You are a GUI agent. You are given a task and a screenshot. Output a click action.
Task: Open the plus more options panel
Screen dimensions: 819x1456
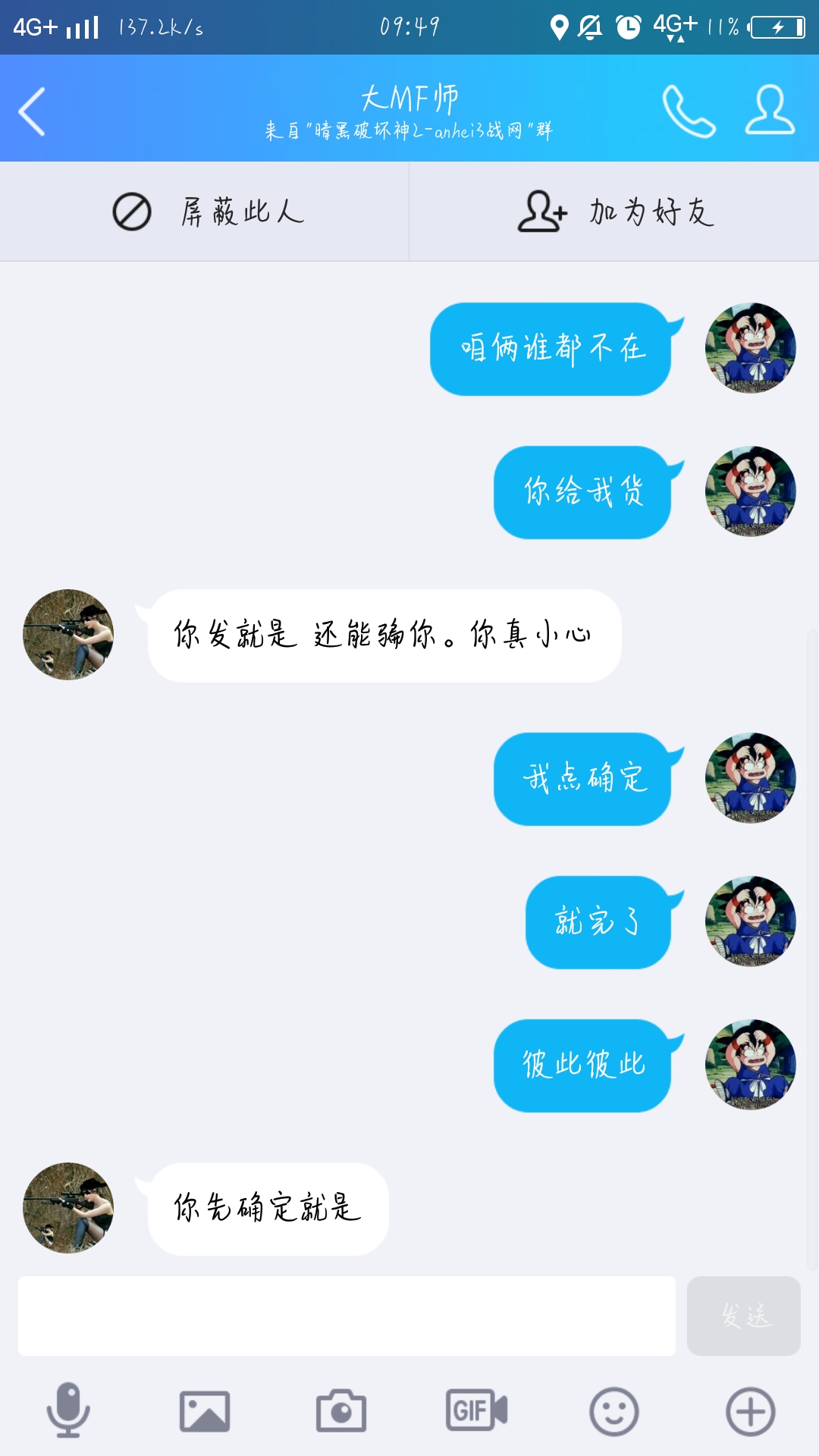[750, 1411]
